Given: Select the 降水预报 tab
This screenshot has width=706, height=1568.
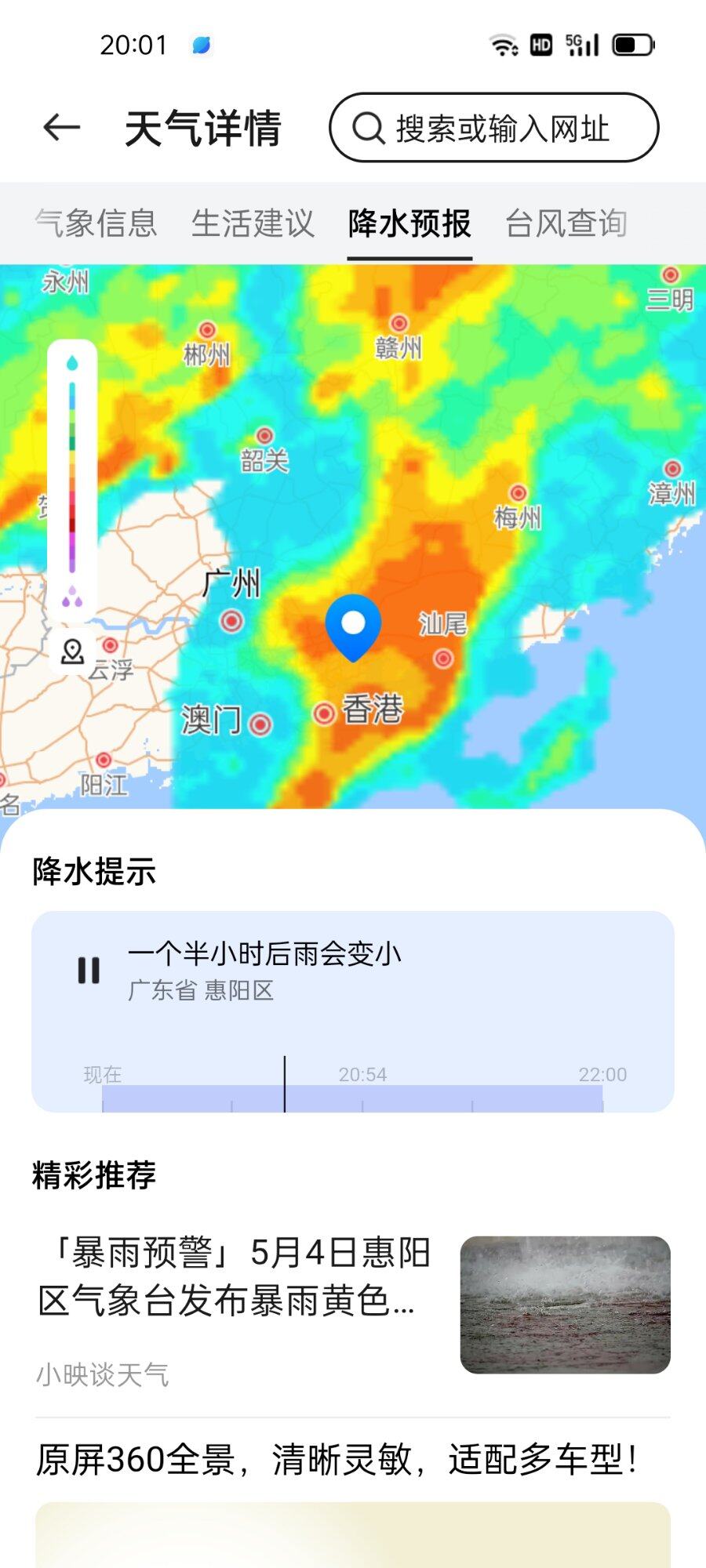Looking at the screenshot, I should pyautogui.click(x=409, y=223).
